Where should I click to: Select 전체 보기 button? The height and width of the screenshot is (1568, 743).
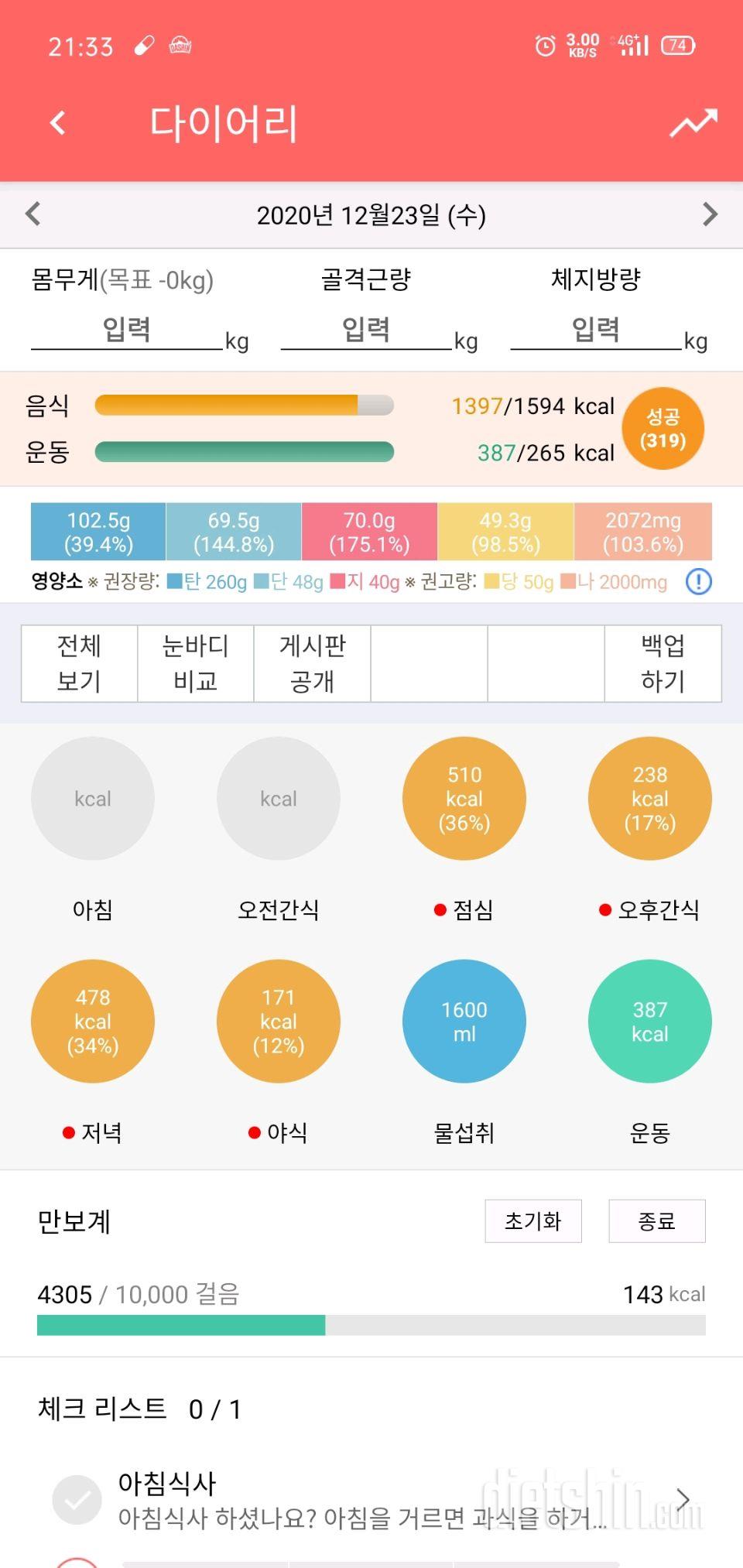tap(79, 663)
